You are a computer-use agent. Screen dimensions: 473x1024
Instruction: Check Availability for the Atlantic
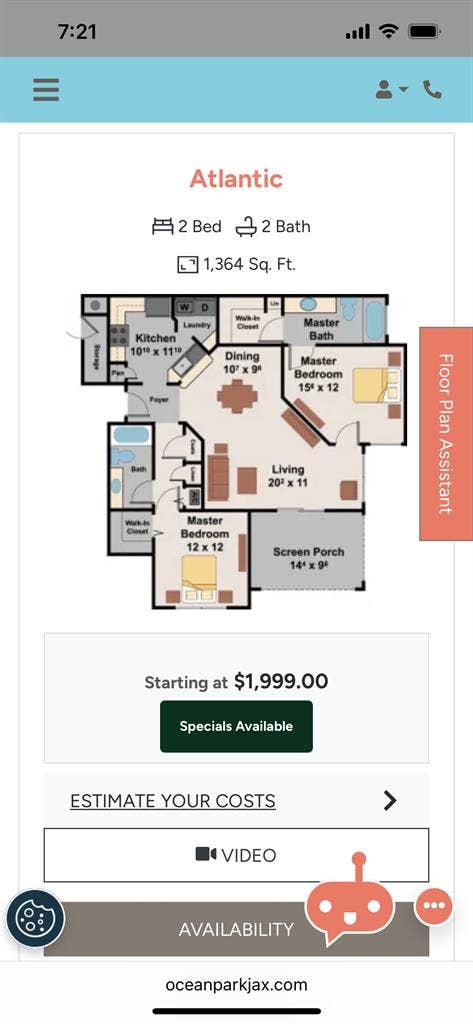click(236, 929)
